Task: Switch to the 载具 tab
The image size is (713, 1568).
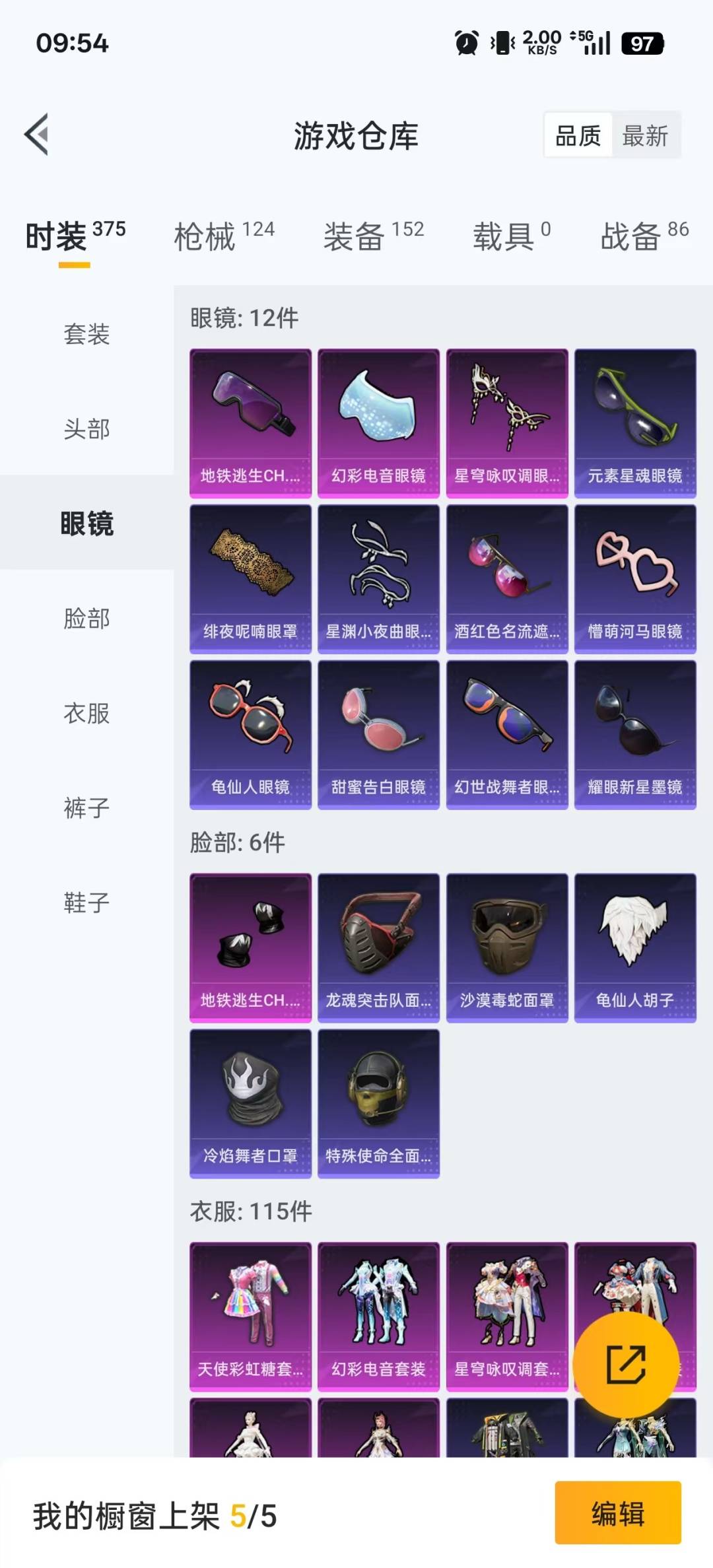Action: click(x=511, y=236)
